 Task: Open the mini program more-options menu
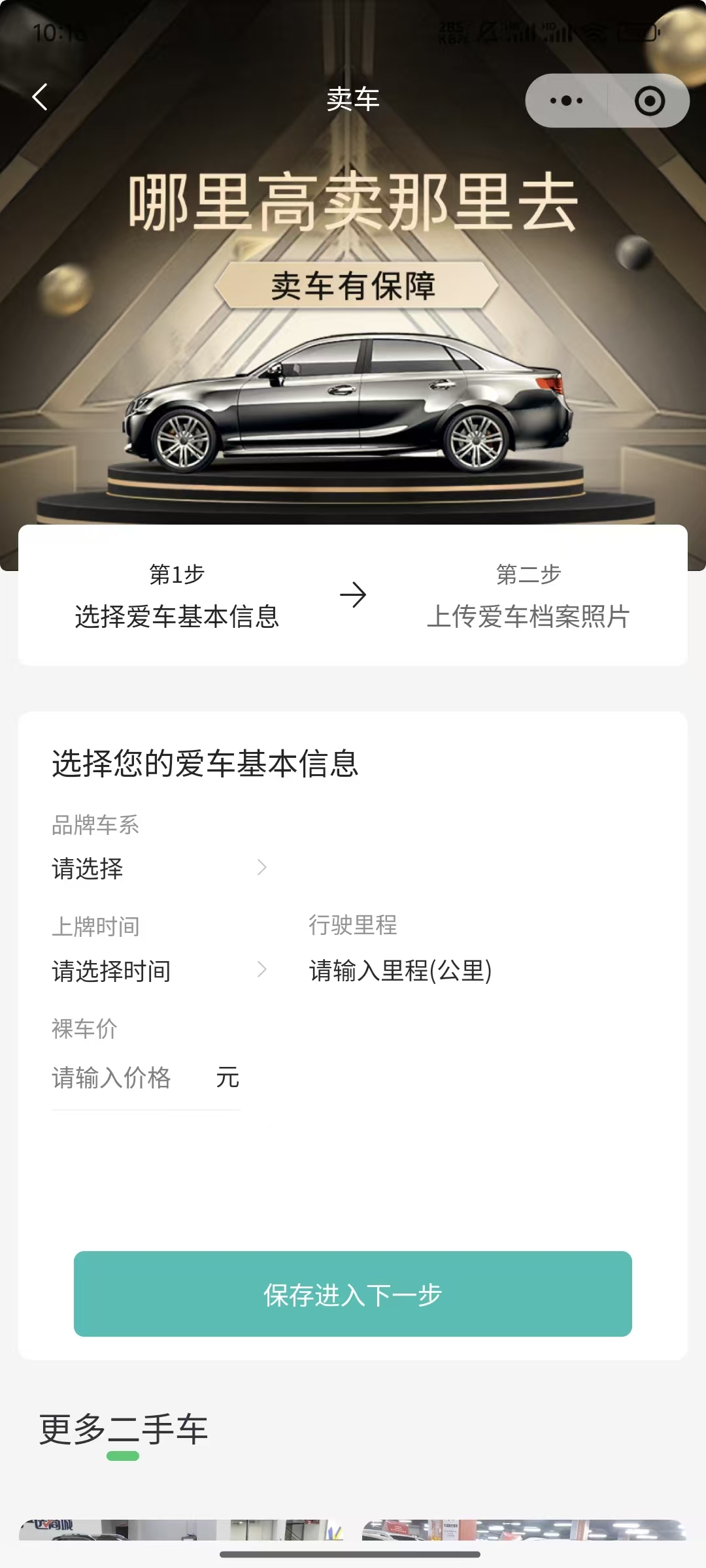[566, 101]
